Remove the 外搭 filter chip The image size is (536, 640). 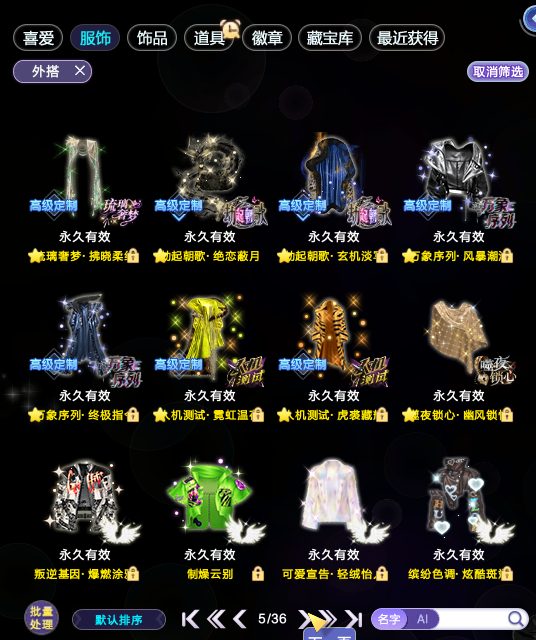point(80,71)
